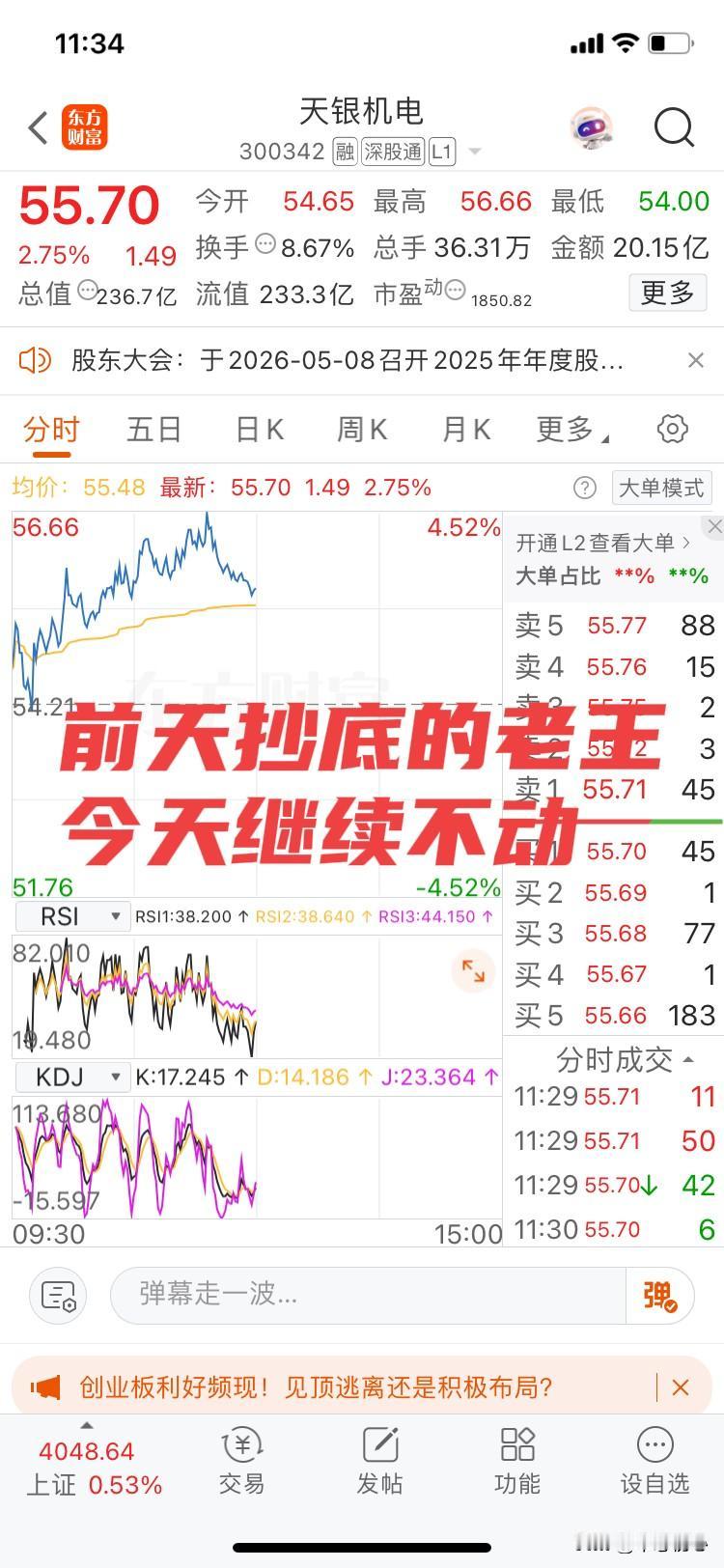Expand the 更多 chart period dropdown
This screenshot has width=724, height=1568.
pos(568,430)
